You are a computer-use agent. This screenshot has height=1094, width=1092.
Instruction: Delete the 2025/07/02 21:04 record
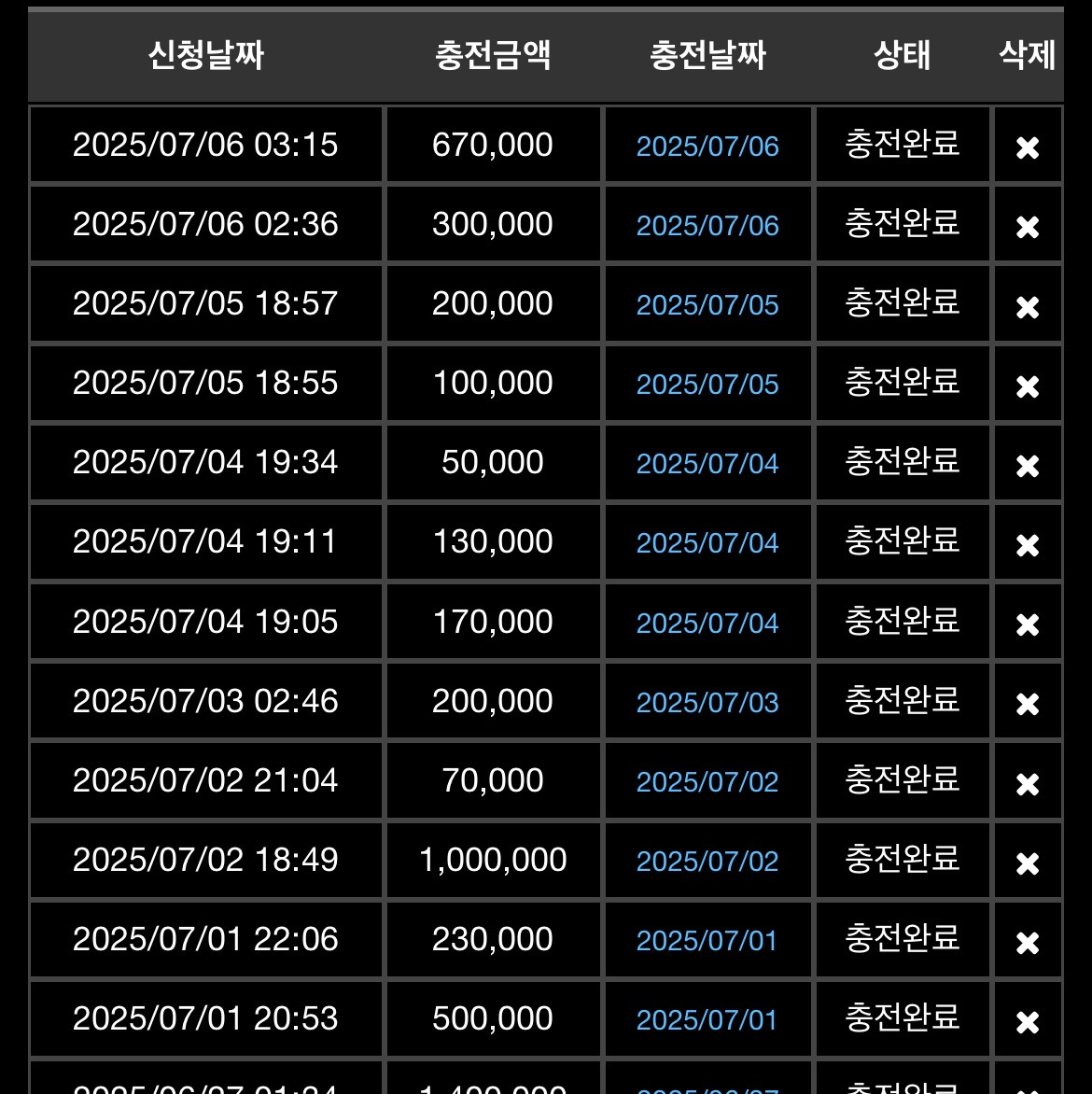(x=1028, y=783)
